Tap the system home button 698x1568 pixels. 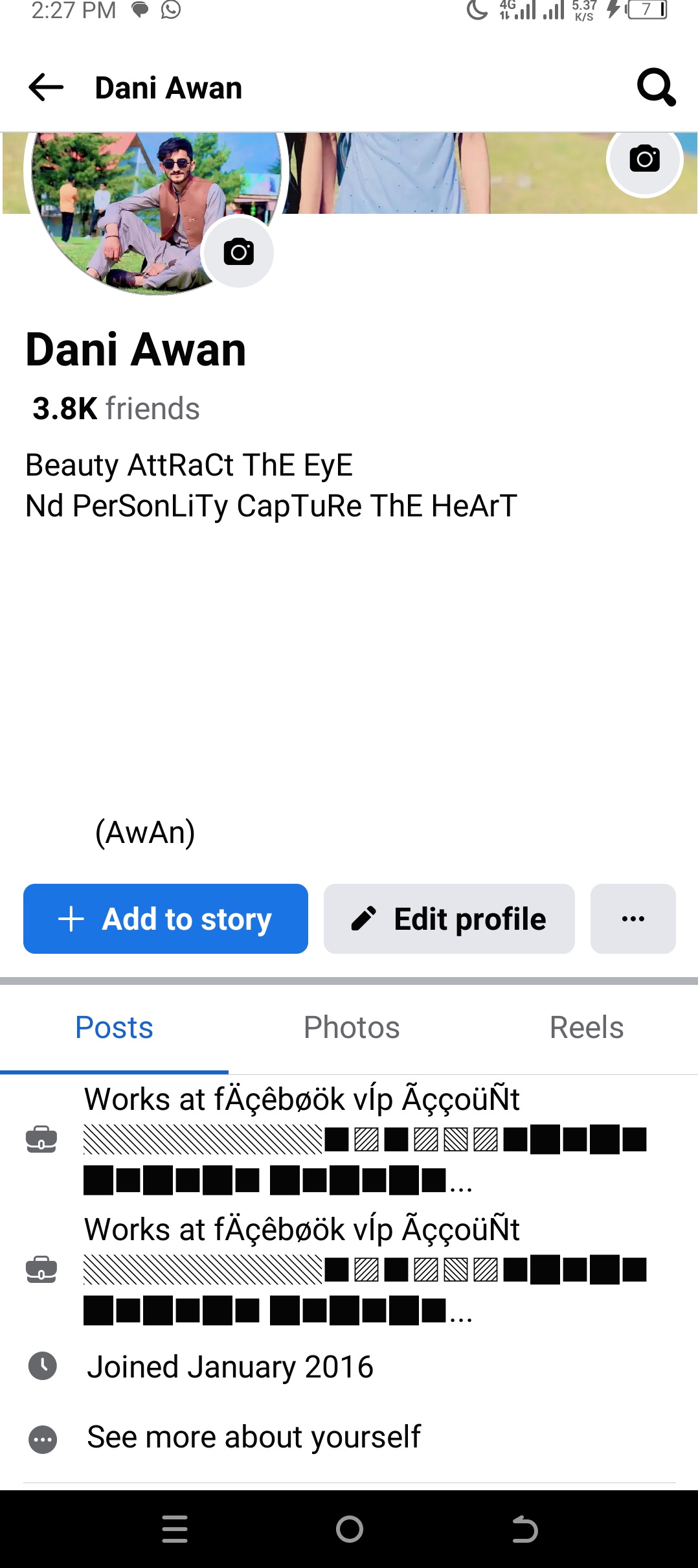tap(349, 1529)
